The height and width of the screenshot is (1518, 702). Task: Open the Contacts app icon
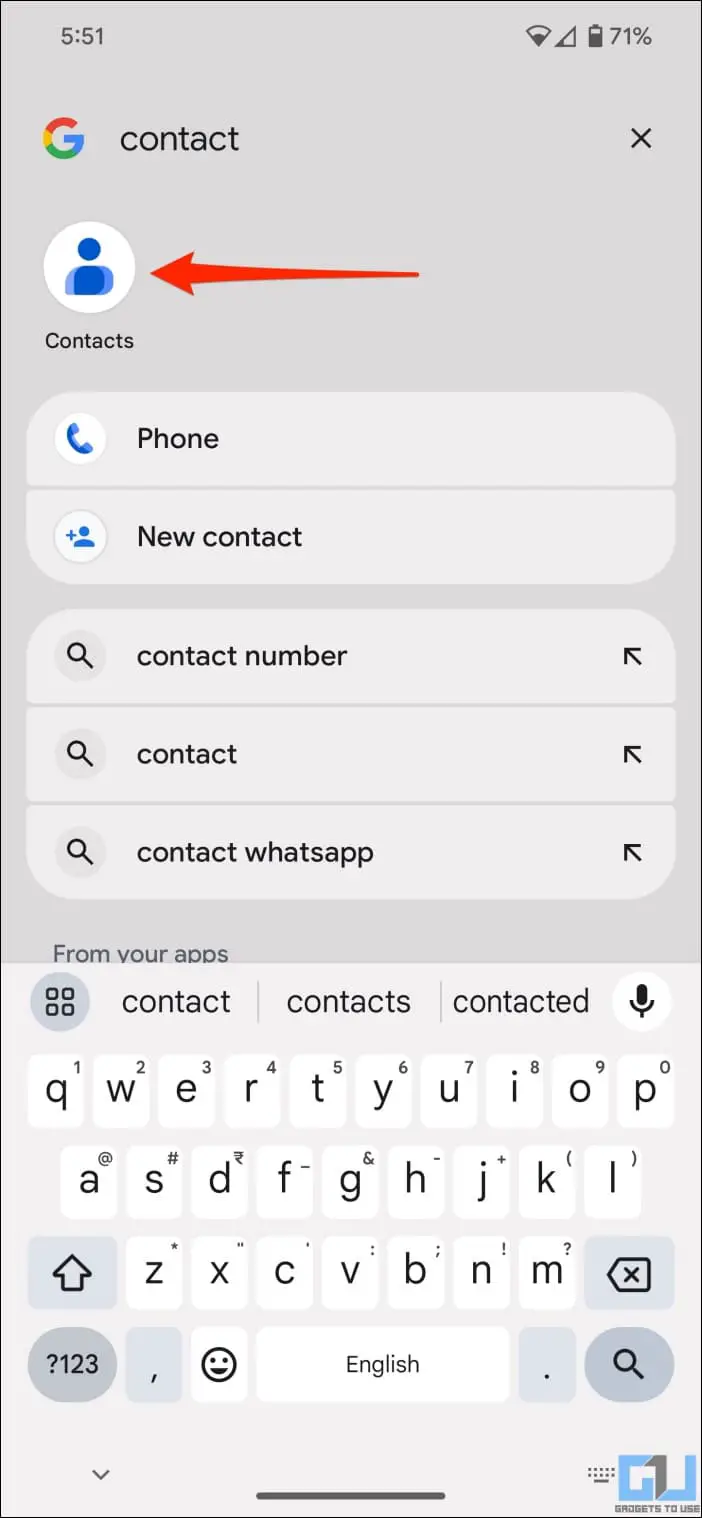[89, 268]
